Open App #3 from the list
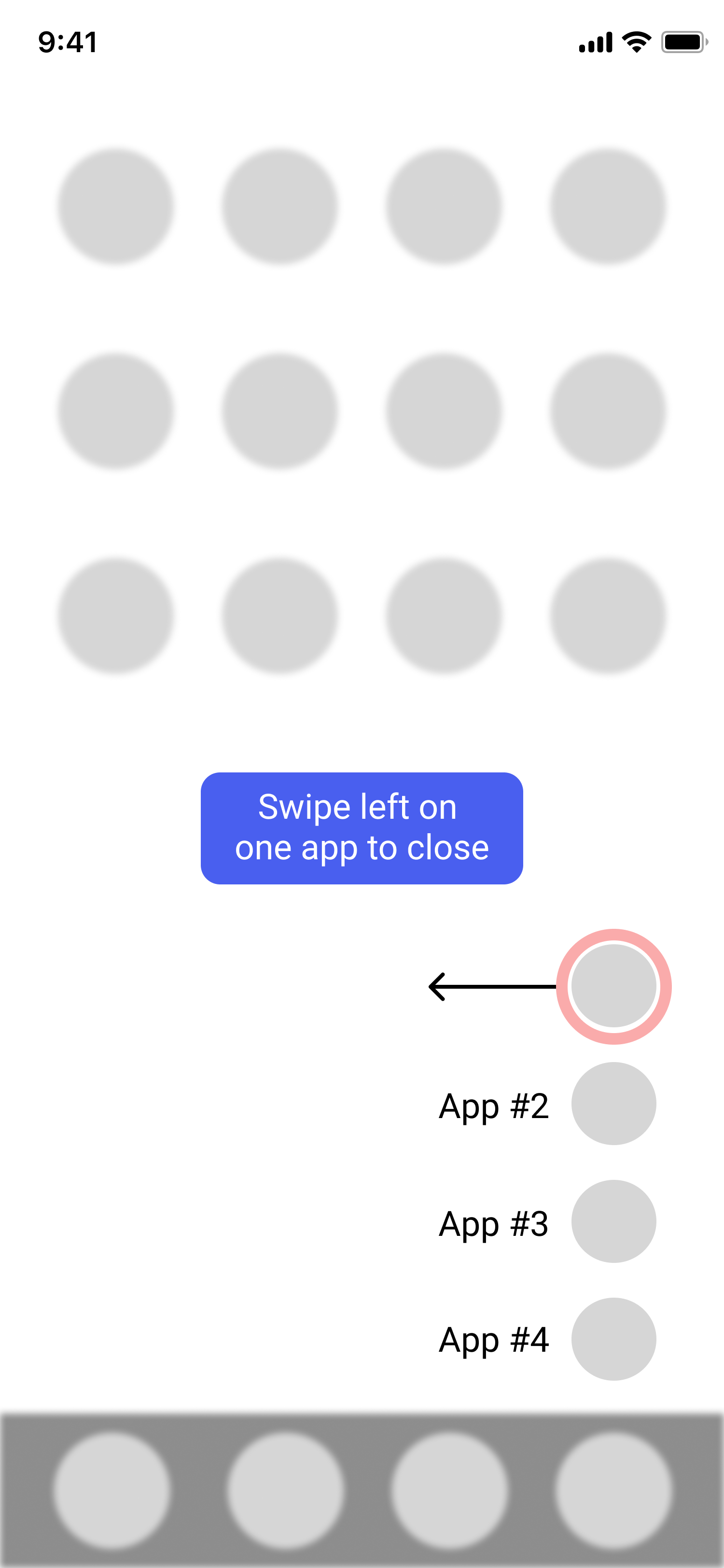Screen dimensions: 724x1568 point(613,1221)
